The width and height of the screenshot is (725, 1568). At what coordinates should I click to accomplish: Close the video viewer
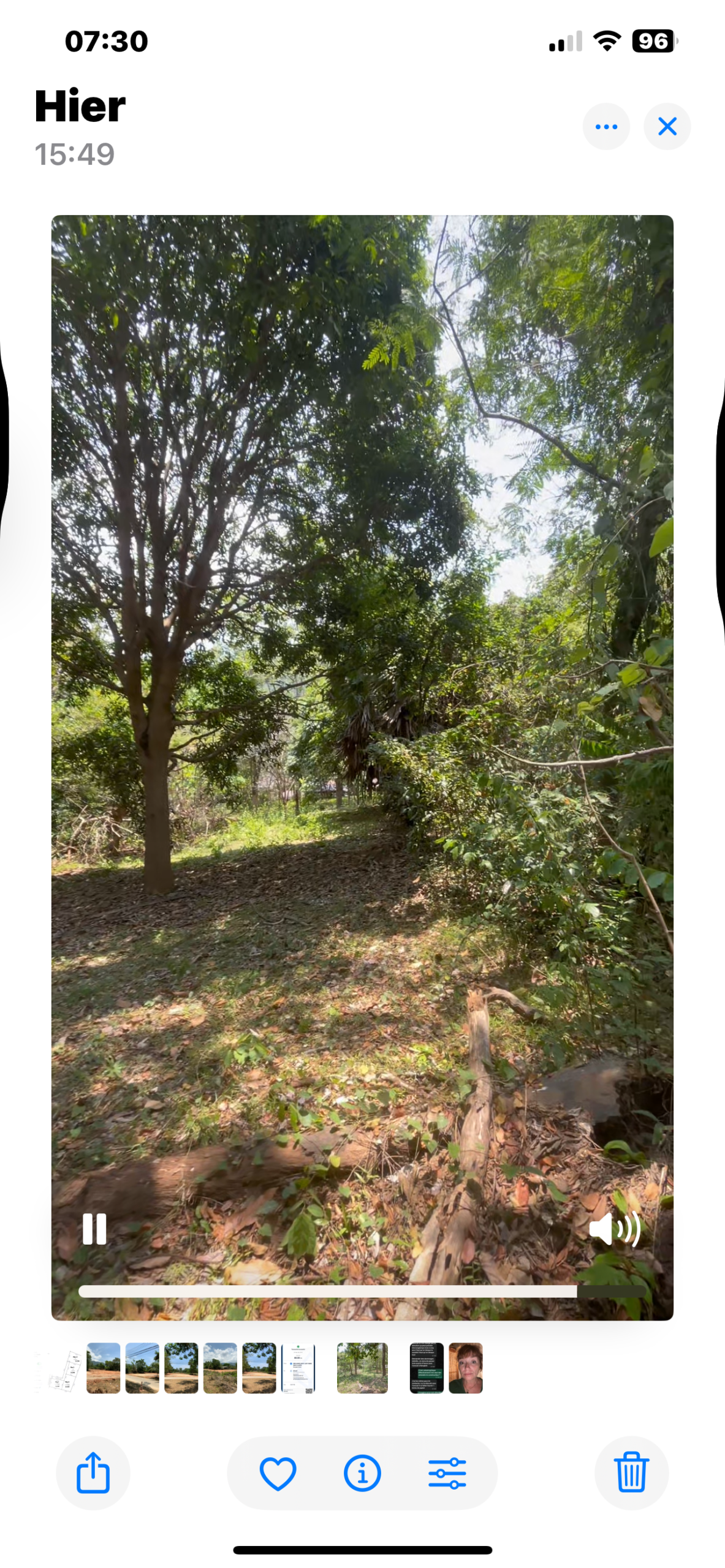[667, 127]
